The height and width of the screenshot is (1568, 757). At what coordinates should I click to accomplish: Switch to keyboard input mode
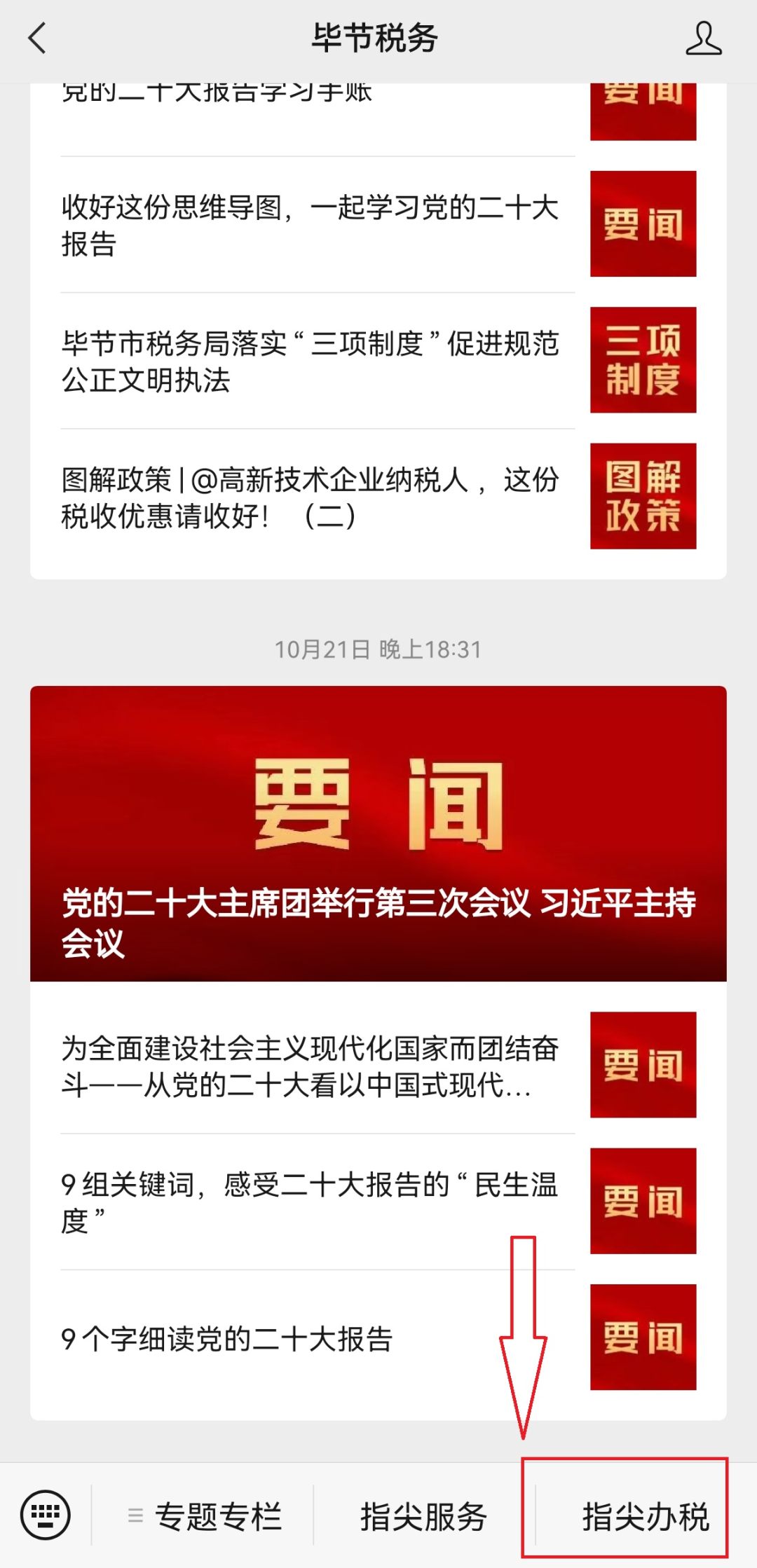tap(46, 1515)
